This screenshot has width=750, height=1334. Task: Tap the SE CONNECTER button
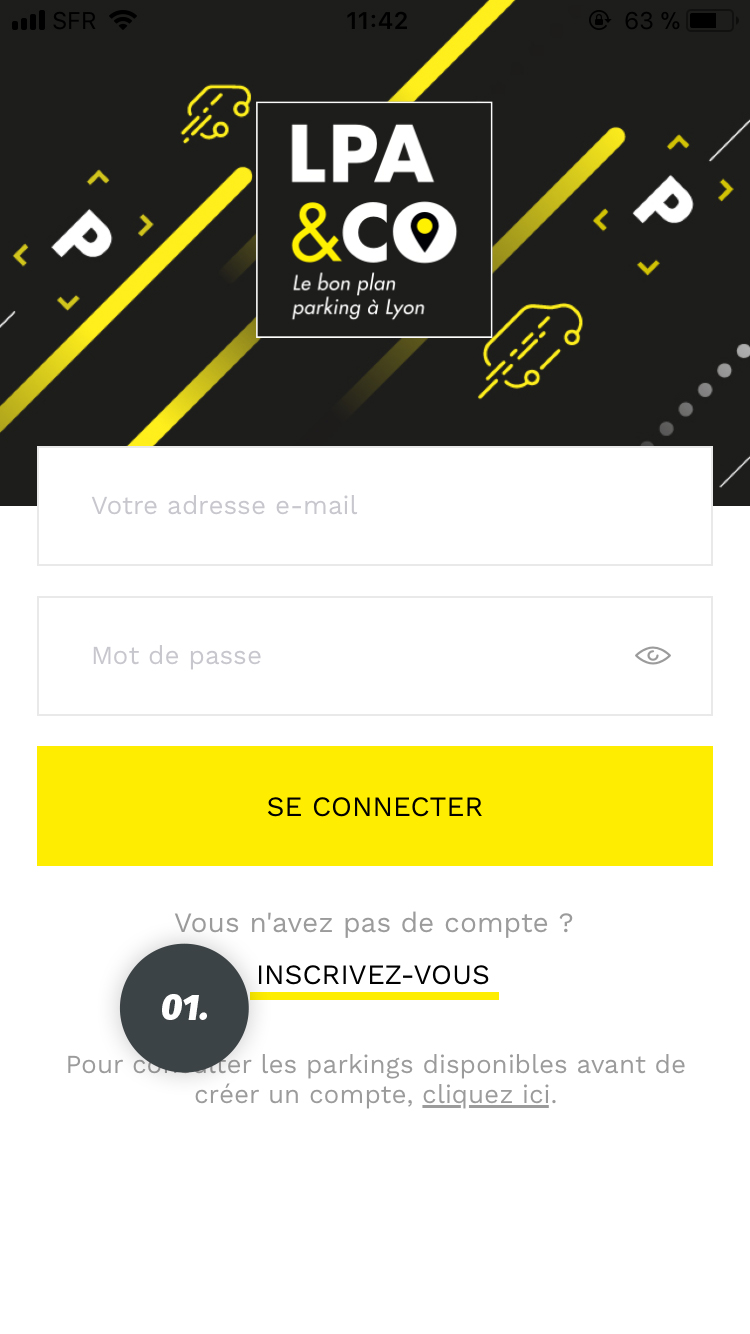click(375, 806)
